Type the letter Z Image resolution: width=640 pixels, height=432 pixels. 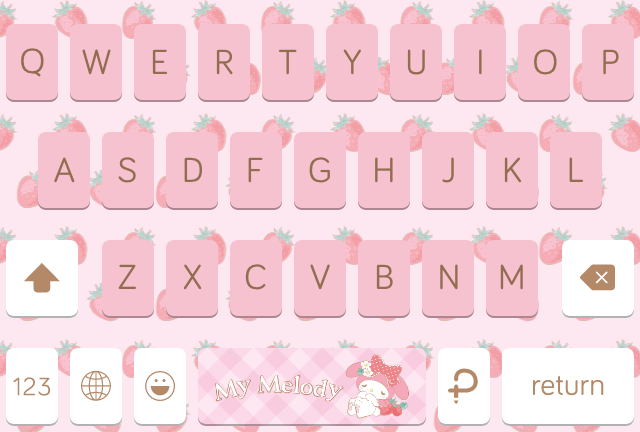pyautogui.click(x=128, y=278)
